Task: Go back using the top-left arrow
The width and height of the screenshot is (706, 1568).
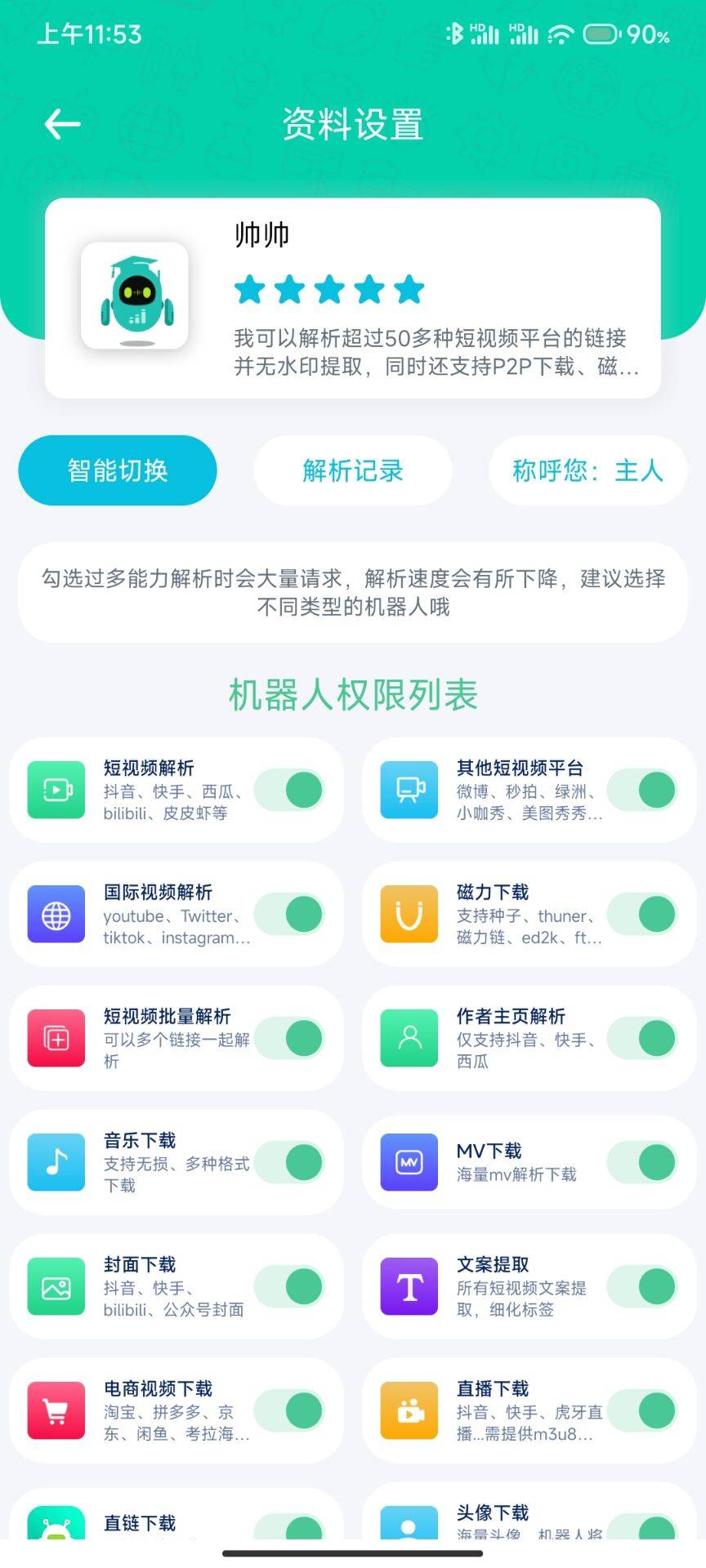Action: coord(62,124)
